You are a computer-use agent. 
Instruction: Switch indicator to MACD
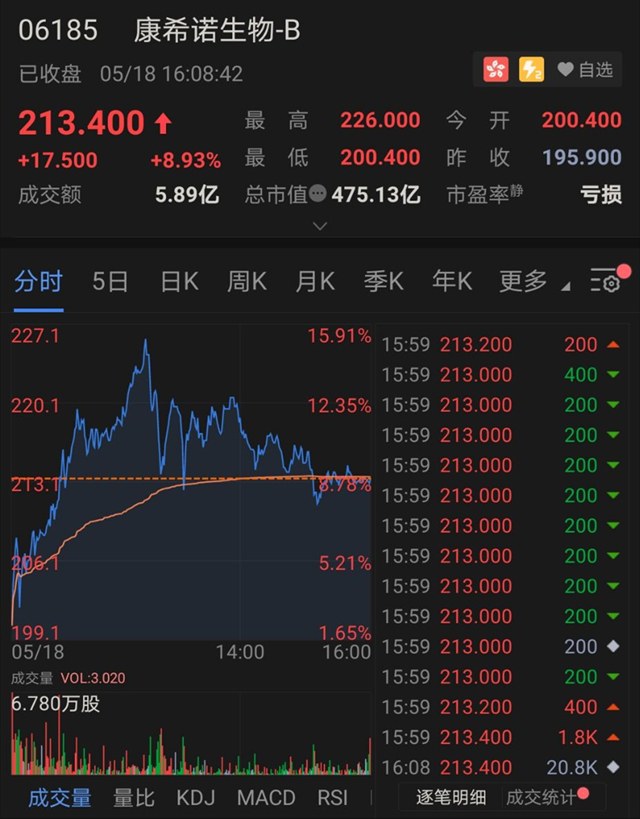[266, 798]
